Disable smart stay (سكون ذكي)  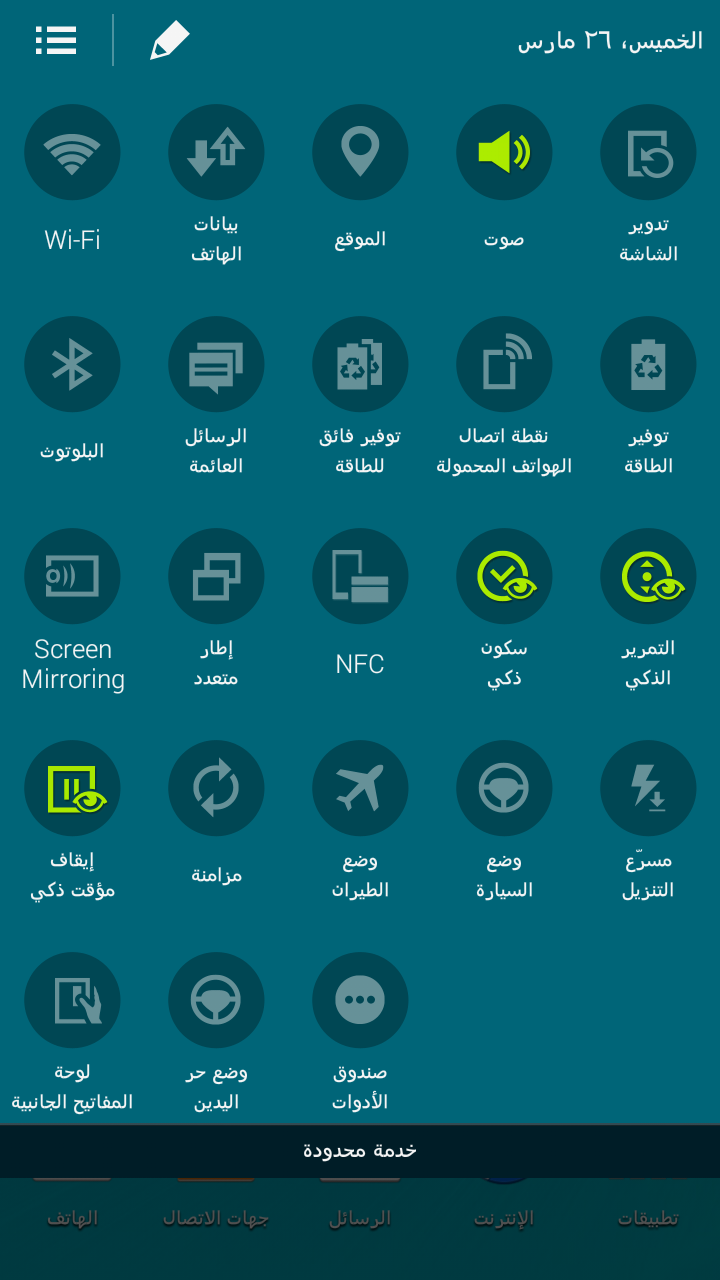tap(504, 576)
